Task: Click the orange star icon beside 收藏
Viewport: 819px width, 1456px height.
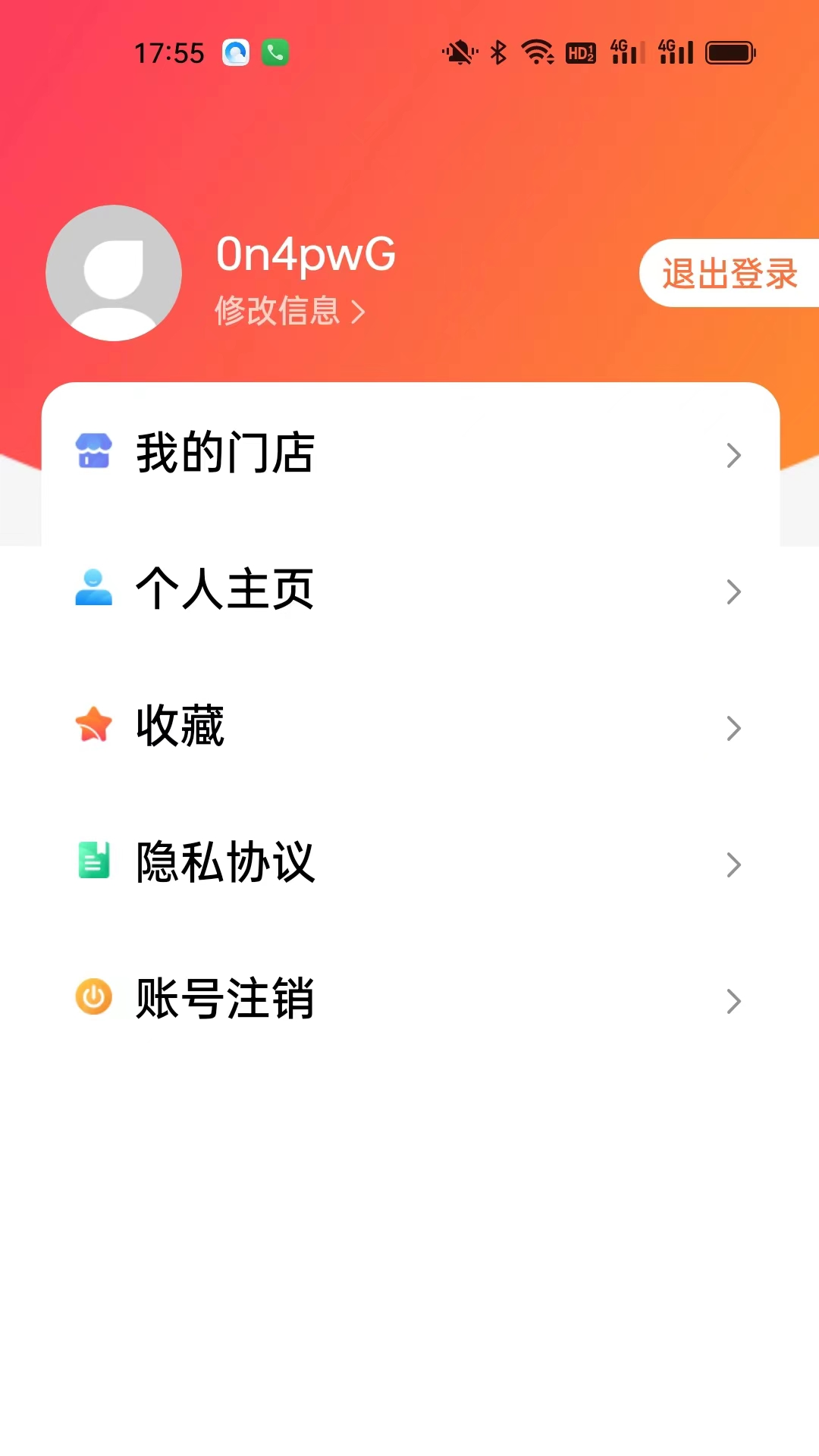Action: 93,726
